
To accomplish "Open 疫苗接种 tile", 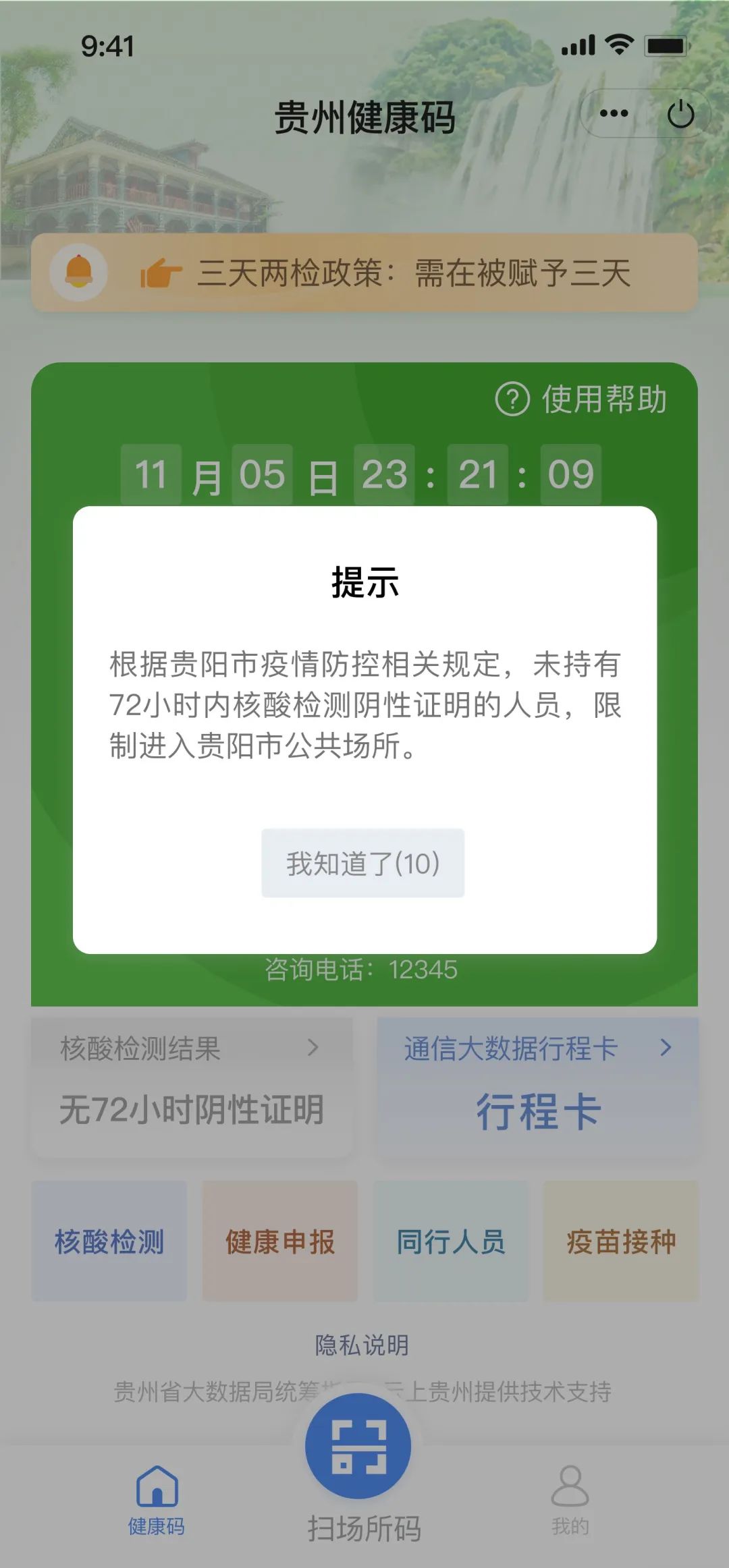I will (x=621, y=1241).
